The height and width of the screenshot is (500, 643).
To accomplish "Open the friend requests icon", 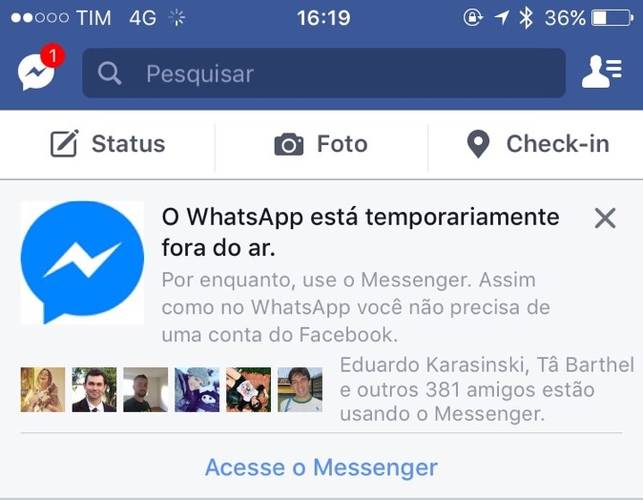I will coord(602,73).
